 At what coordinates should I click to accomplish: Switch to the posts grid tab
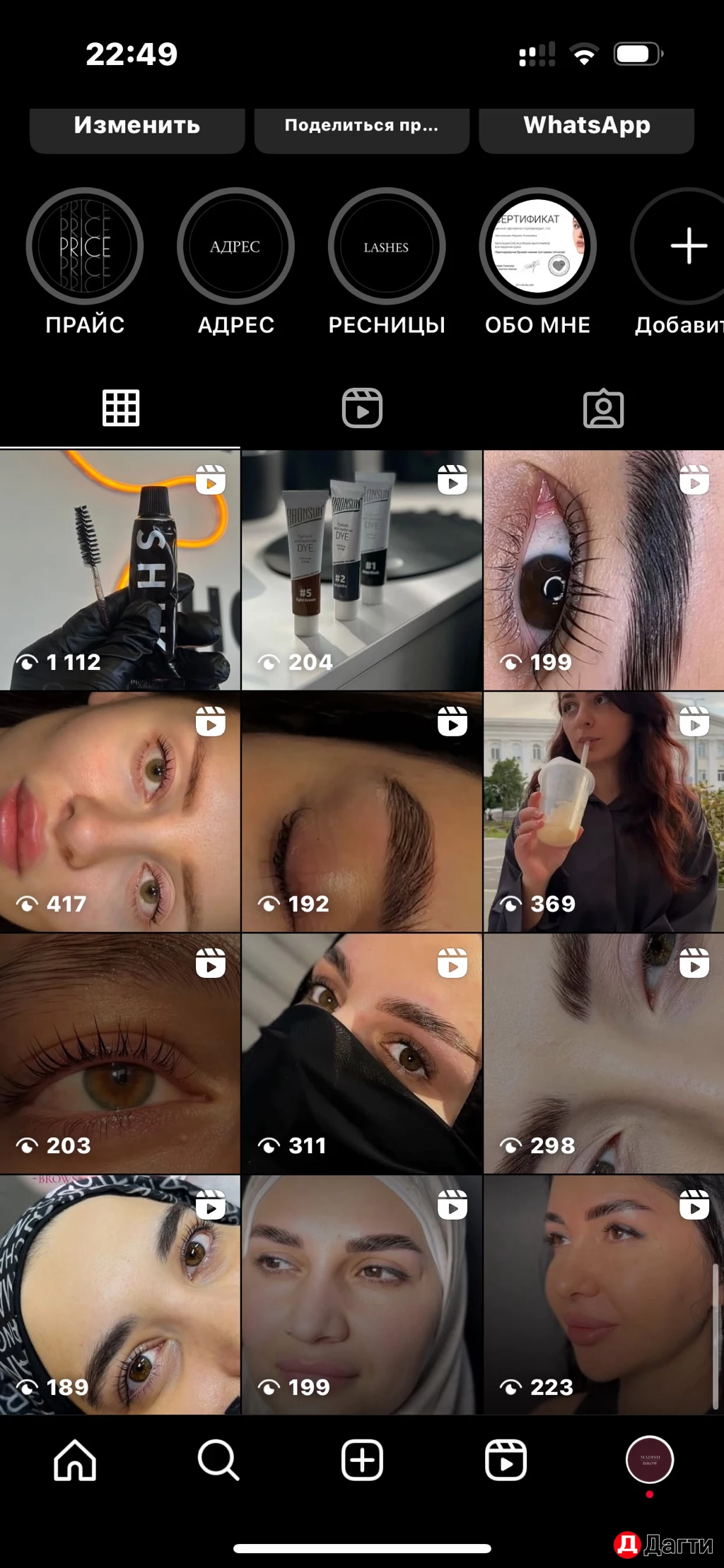(121, 408)
